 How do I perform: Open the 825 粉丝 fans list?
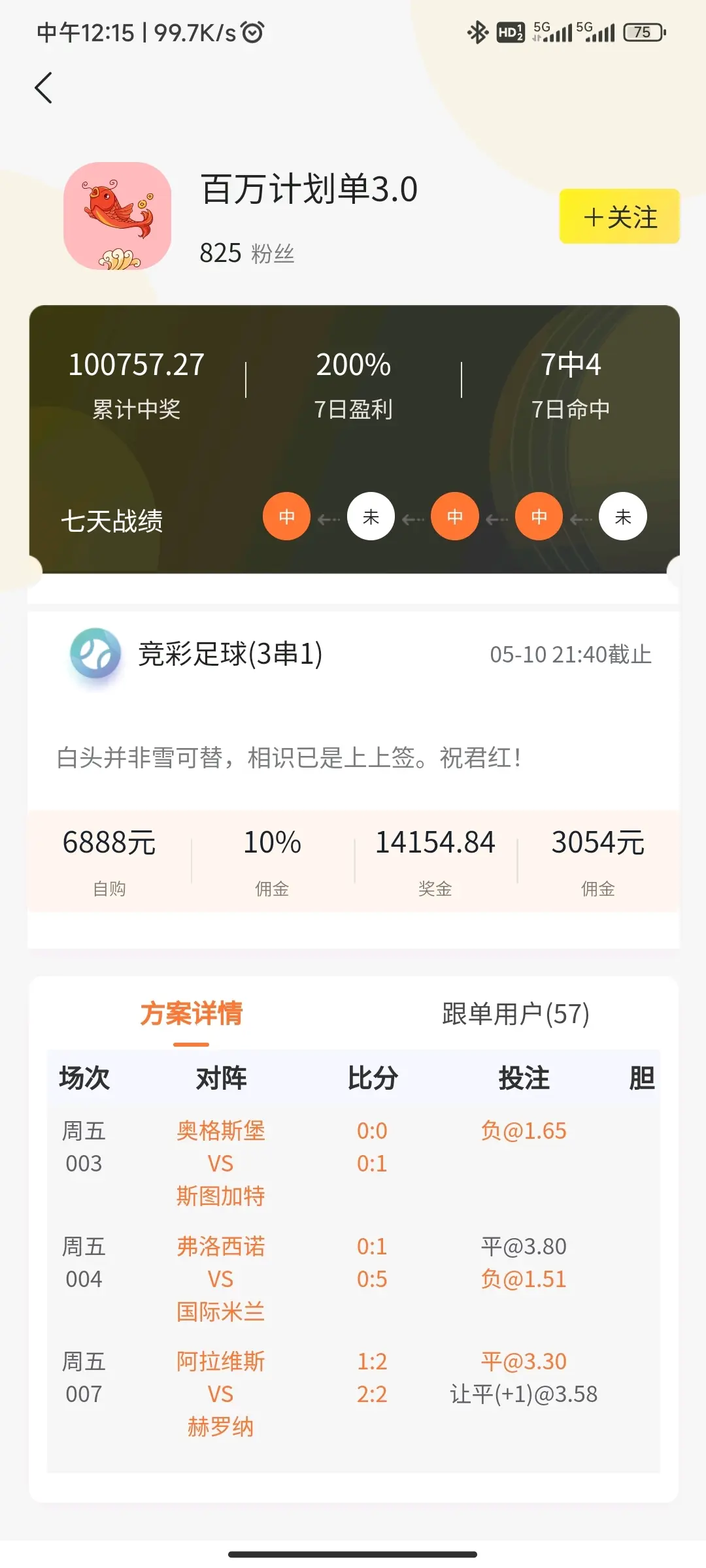click(246, 254)
